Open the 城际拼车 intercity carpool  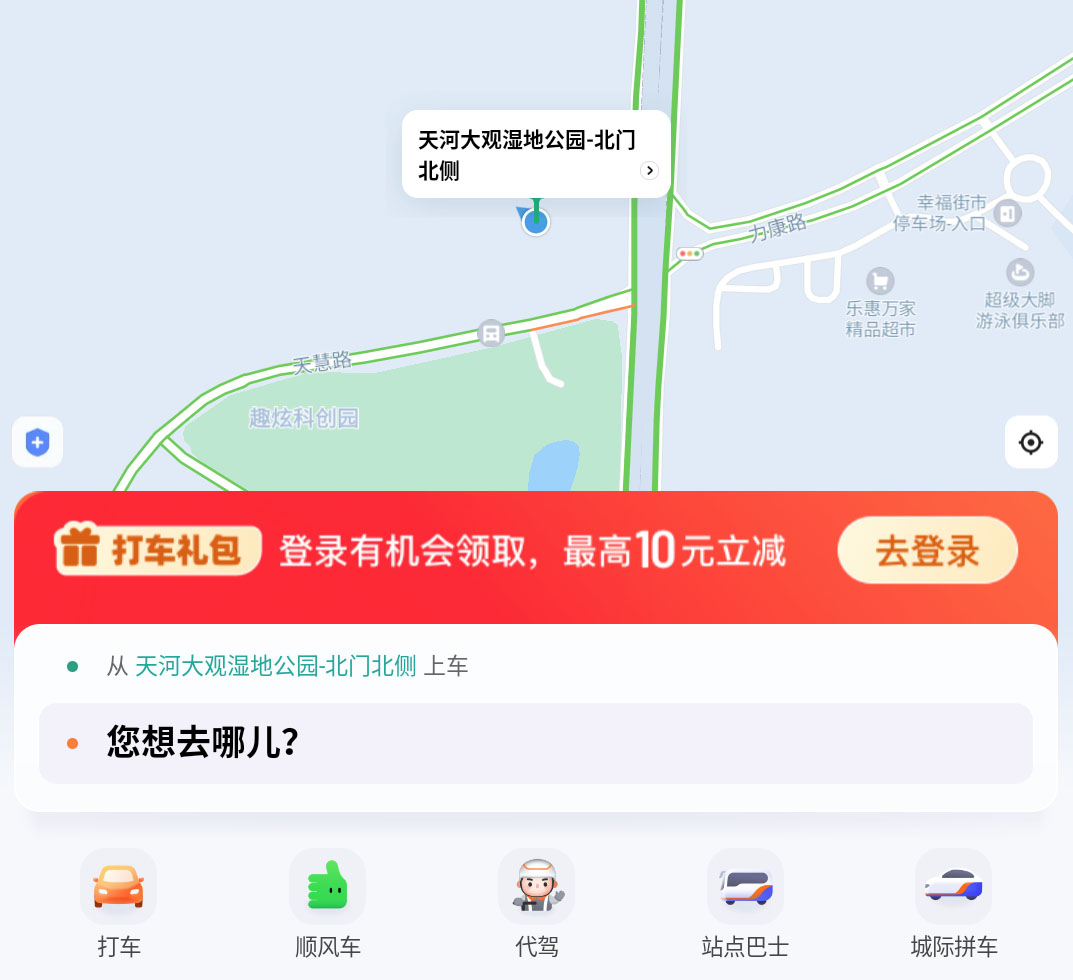point(953,902)
